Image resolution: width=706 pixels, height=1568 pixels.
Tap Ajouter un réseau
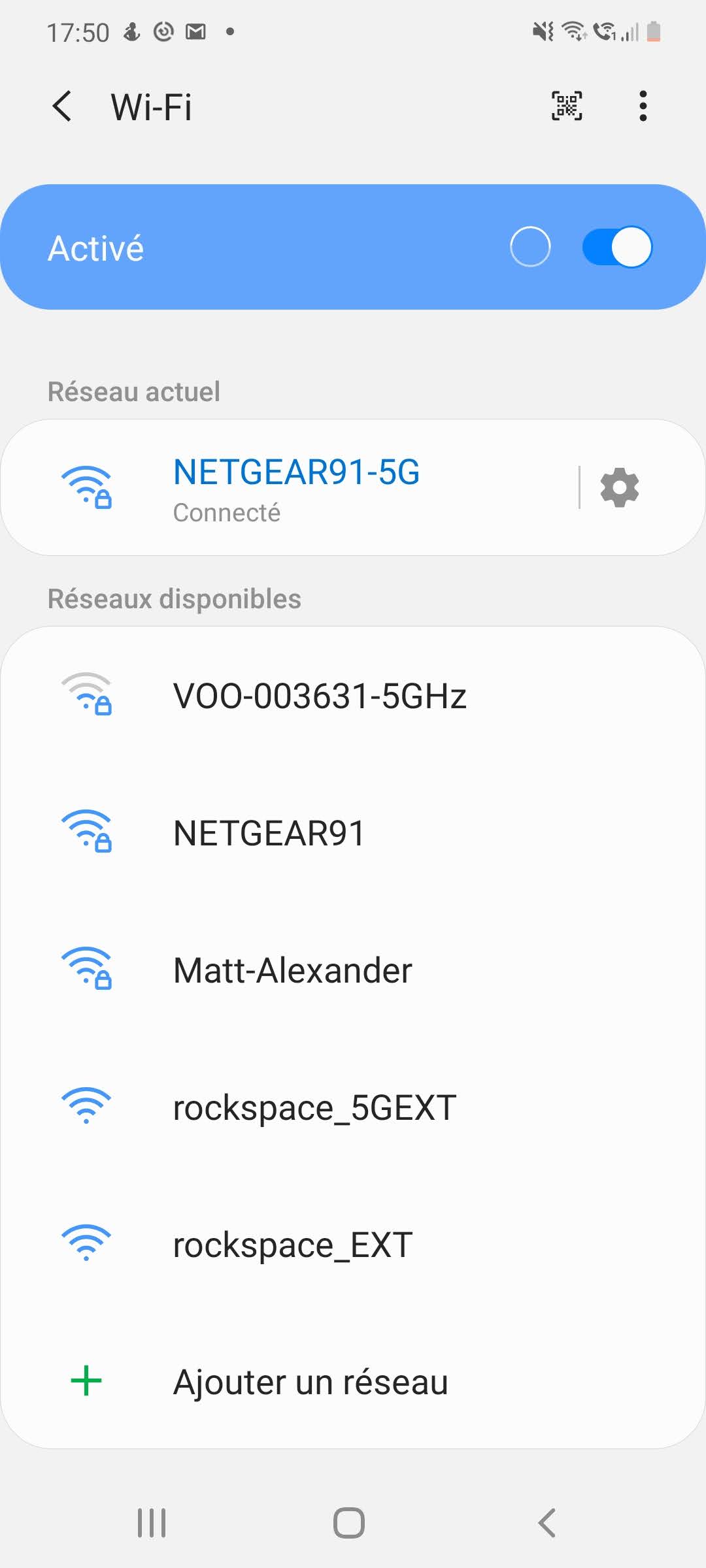pyautogui.click(x=311, y=1382)
